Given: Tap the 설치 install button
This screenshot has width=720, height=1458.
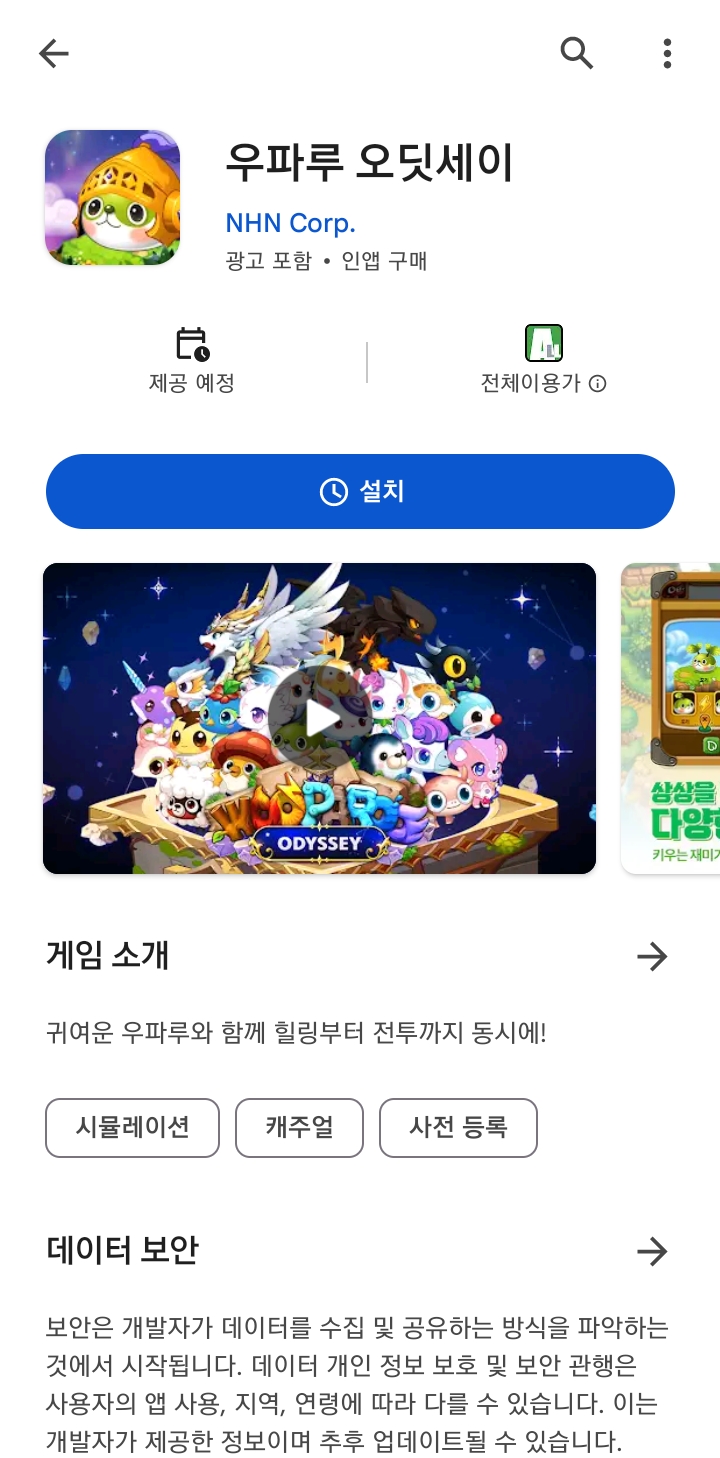Looking at the screenshot, I should pyautogui.click(x=360, y=491).
